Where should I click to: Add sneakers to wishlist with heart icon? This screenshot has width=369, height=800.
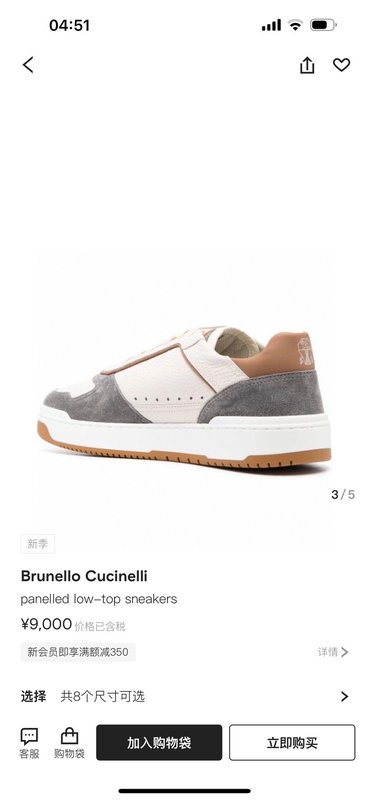(341, 65)
